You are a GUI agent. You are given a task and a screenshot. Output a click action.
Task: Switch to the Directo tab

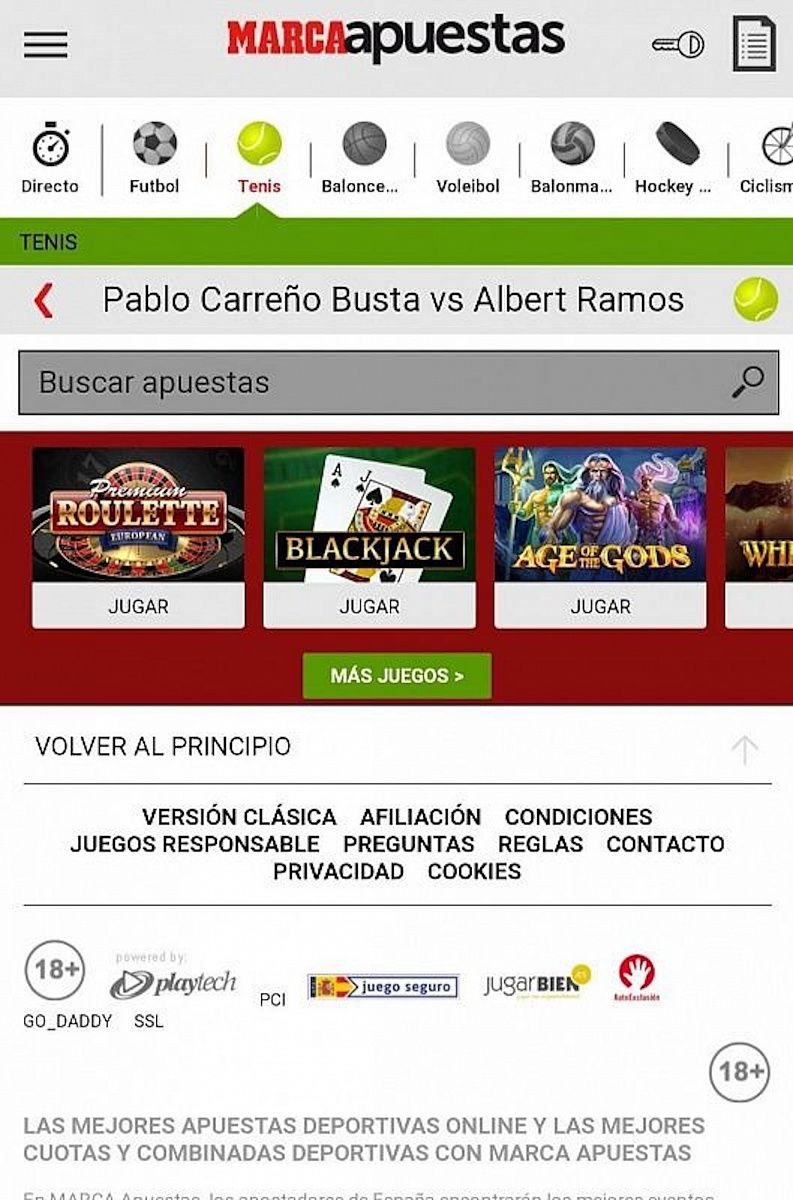pos(50,158)
